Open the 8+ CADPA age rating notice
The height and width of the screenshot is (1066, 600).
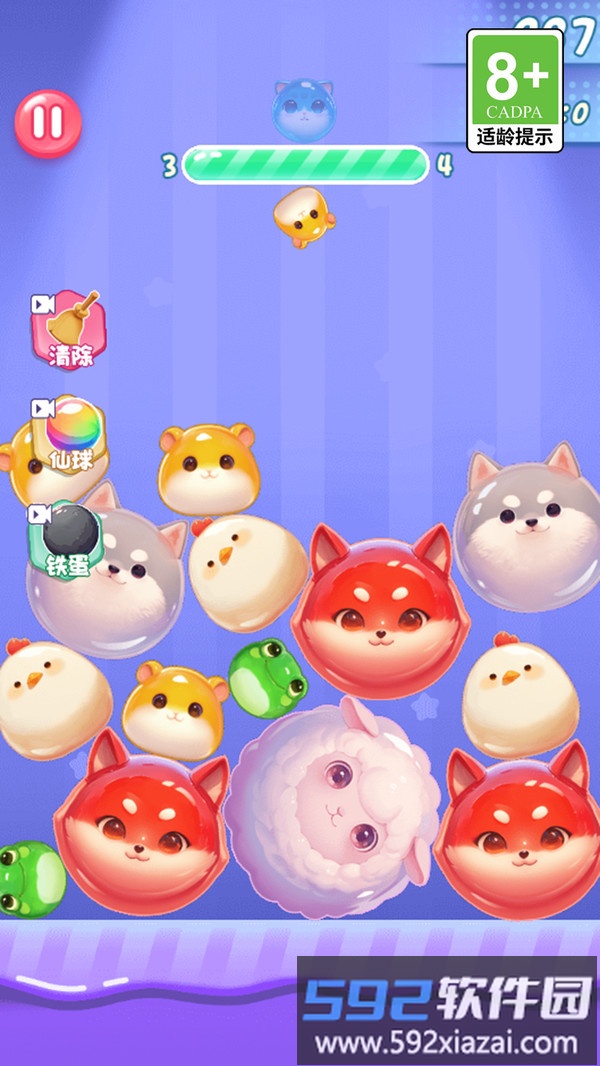(515, 91)
